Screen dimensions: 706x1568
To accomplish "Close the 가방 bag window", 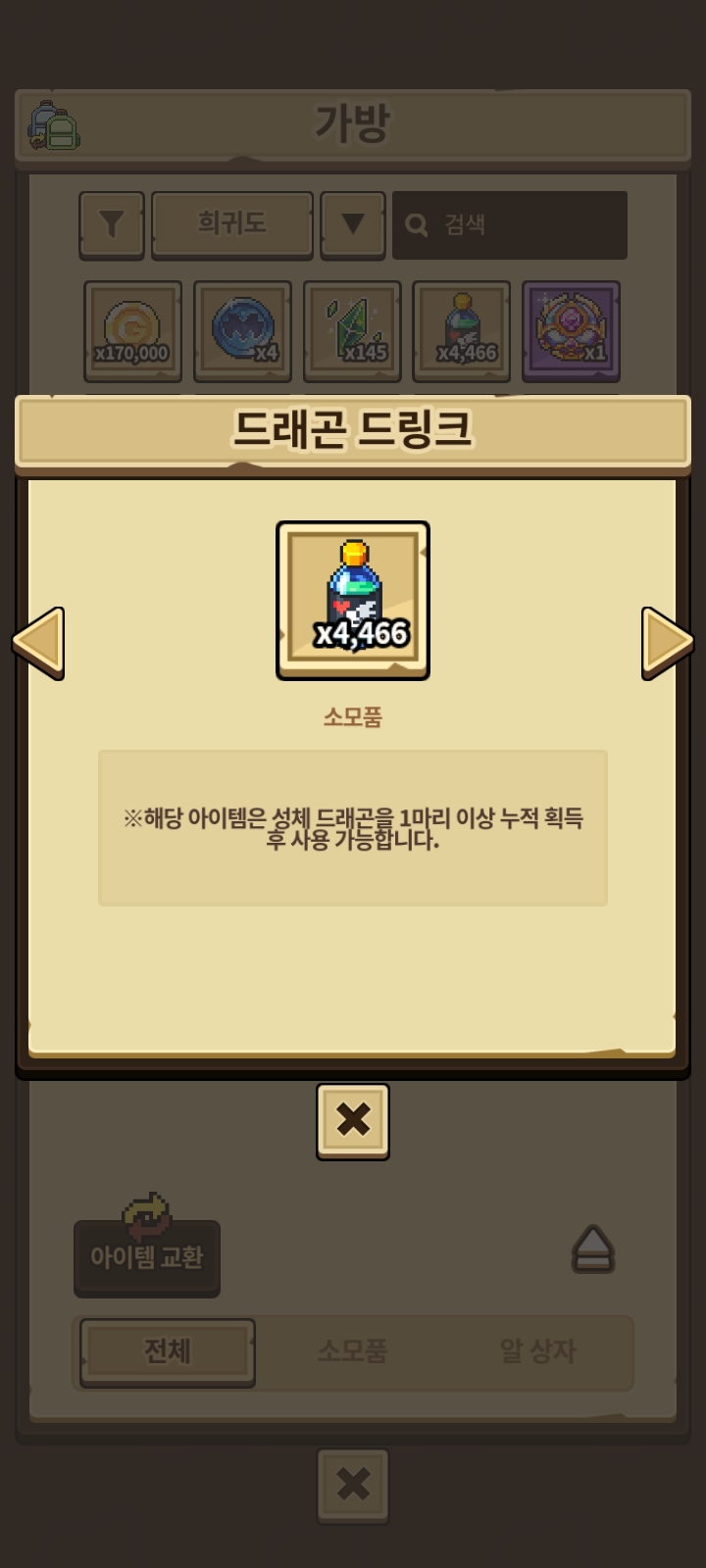I will [x=353, y=1486].
